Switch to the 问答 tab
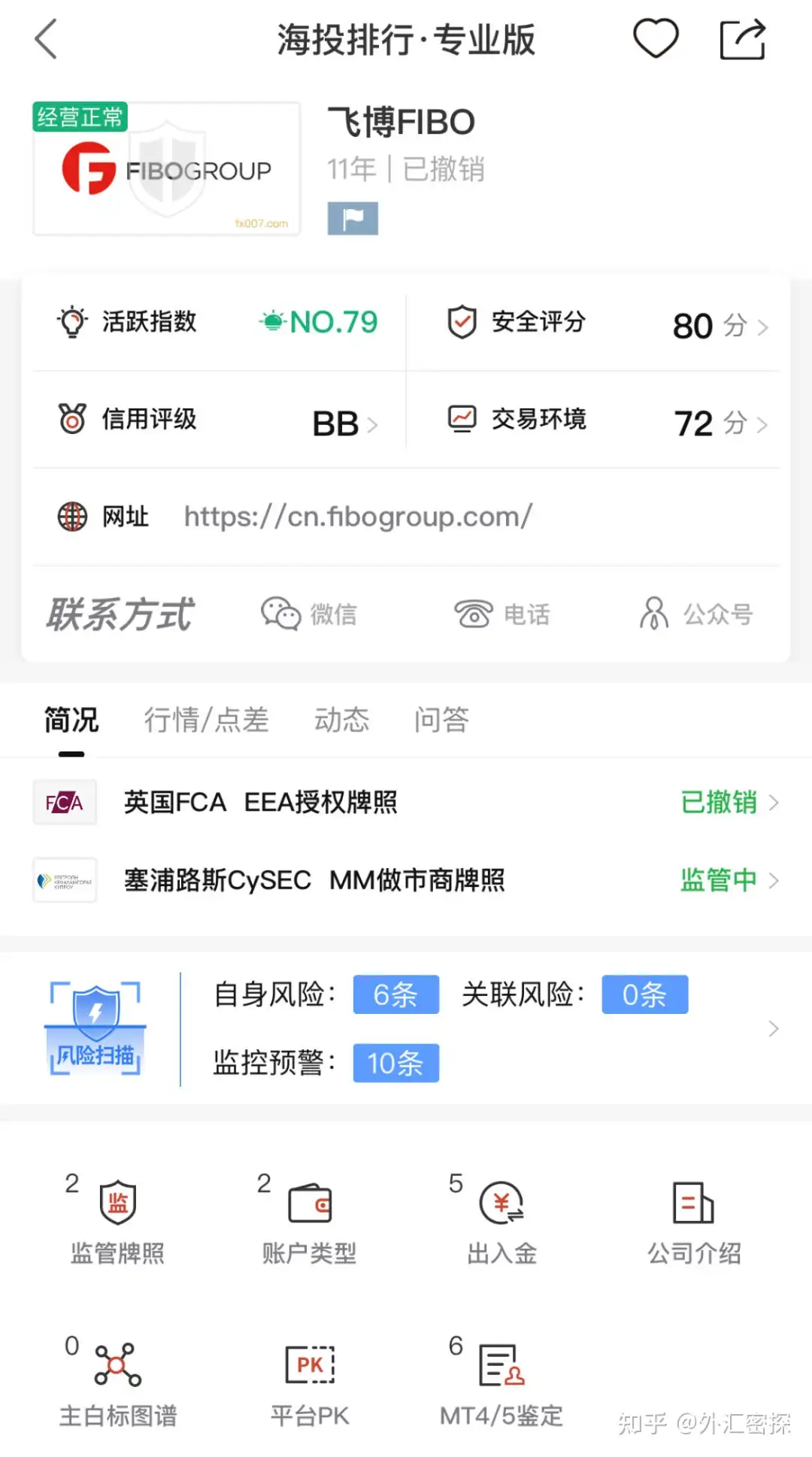 (441, 720)
